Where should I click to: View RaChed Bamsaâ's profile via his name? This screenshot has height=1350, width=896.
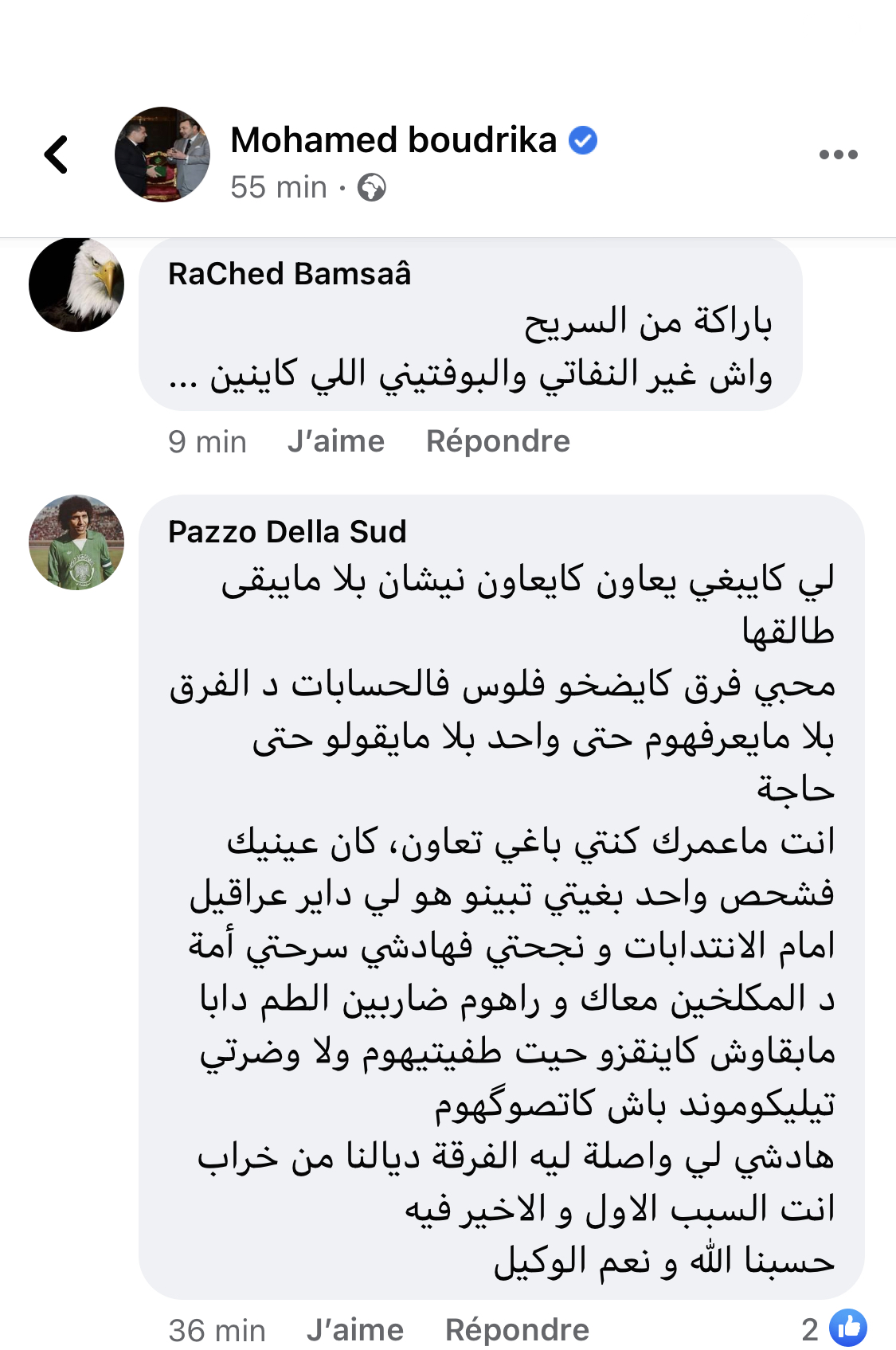(x=290, y=274)
